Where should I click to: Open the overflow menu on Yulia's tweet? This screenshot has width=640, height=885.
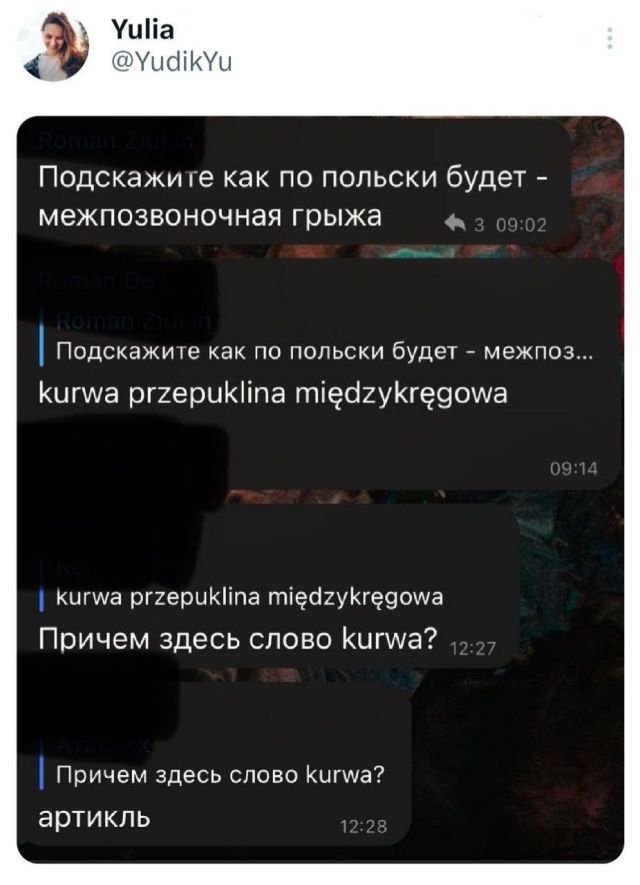point(610,39)
